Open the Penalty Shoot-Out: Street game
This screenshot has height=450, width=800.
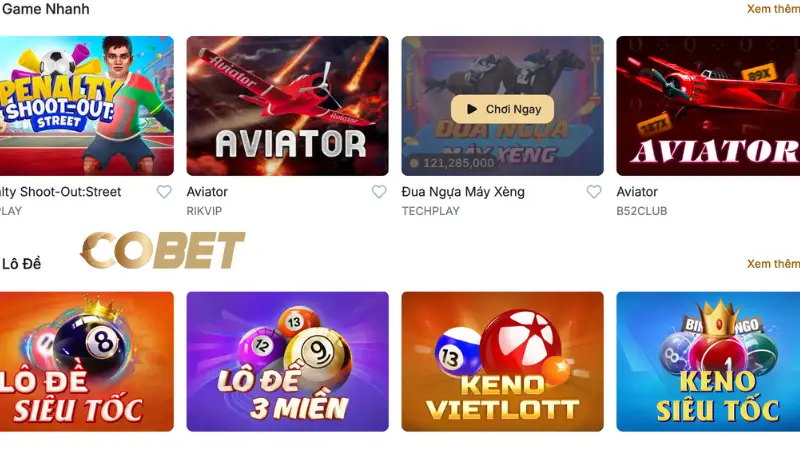(x=86, y=106)
